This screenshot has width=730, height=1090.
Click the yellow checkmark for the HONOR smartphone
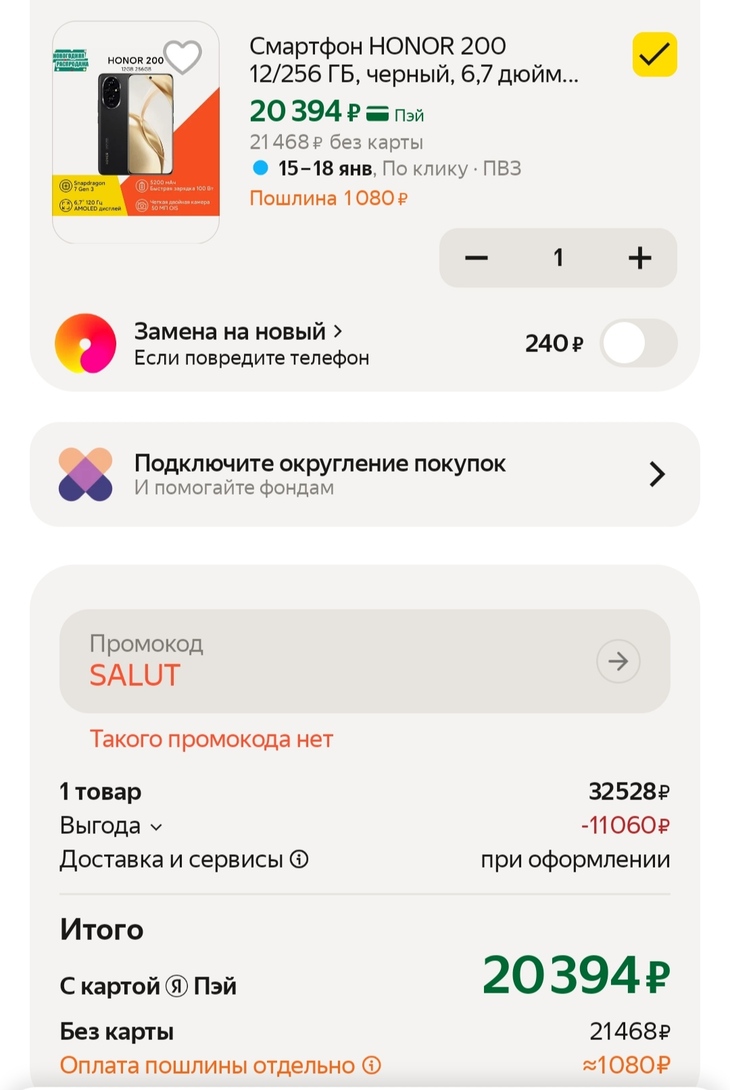(655, 54)
